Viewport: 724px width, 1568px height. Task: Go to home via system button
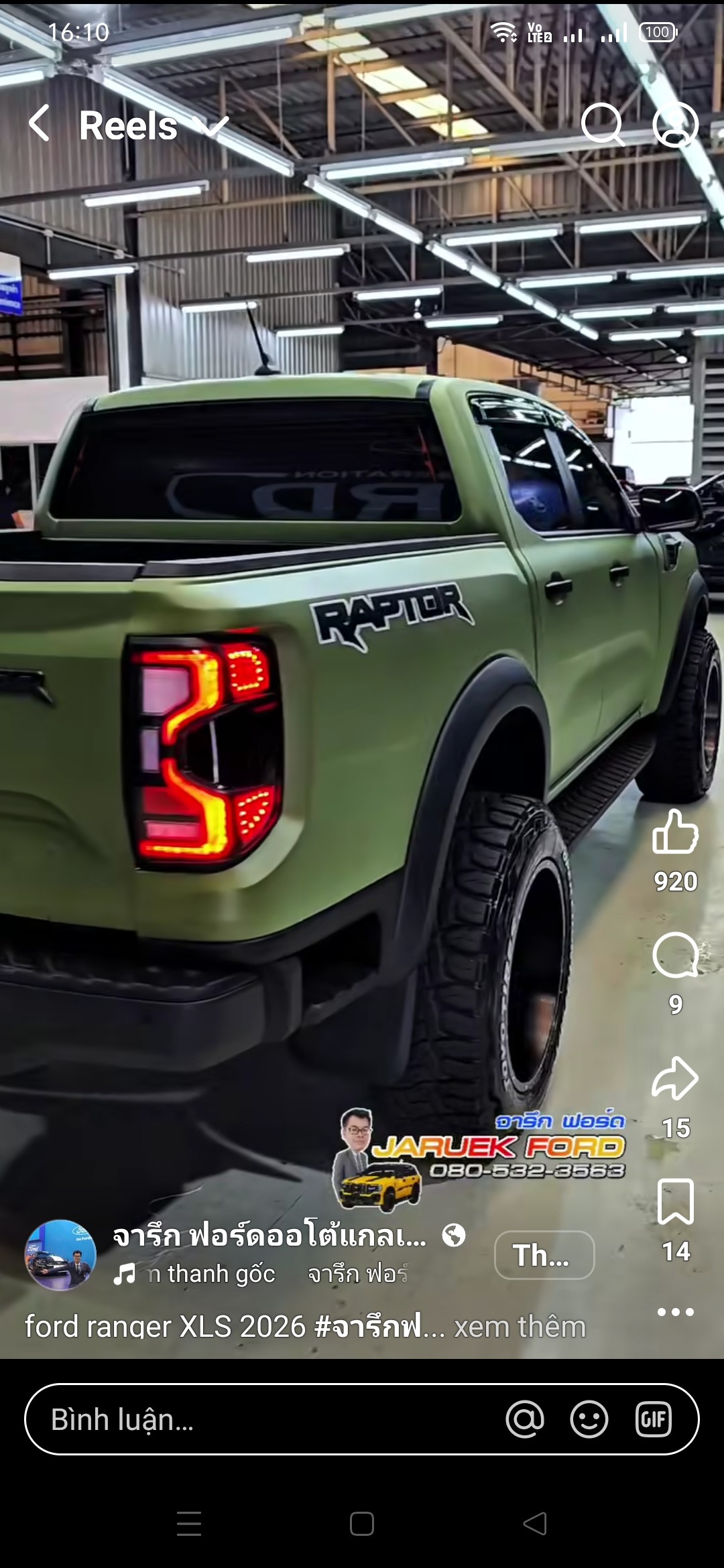[362, 1524]
